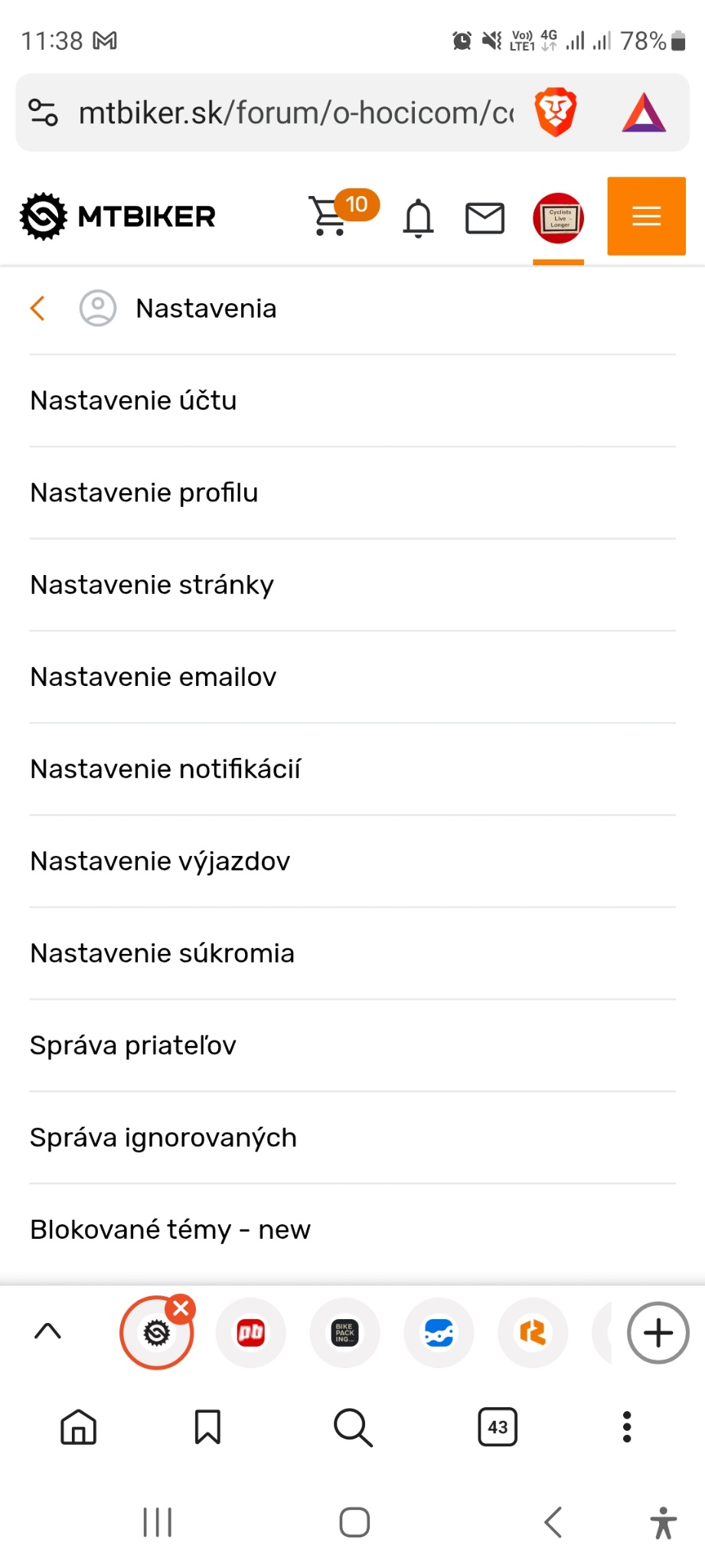The width and height of the screenshot is (705, 1568).
Task: Add a new browser tab
Action: click(658, 1333)
